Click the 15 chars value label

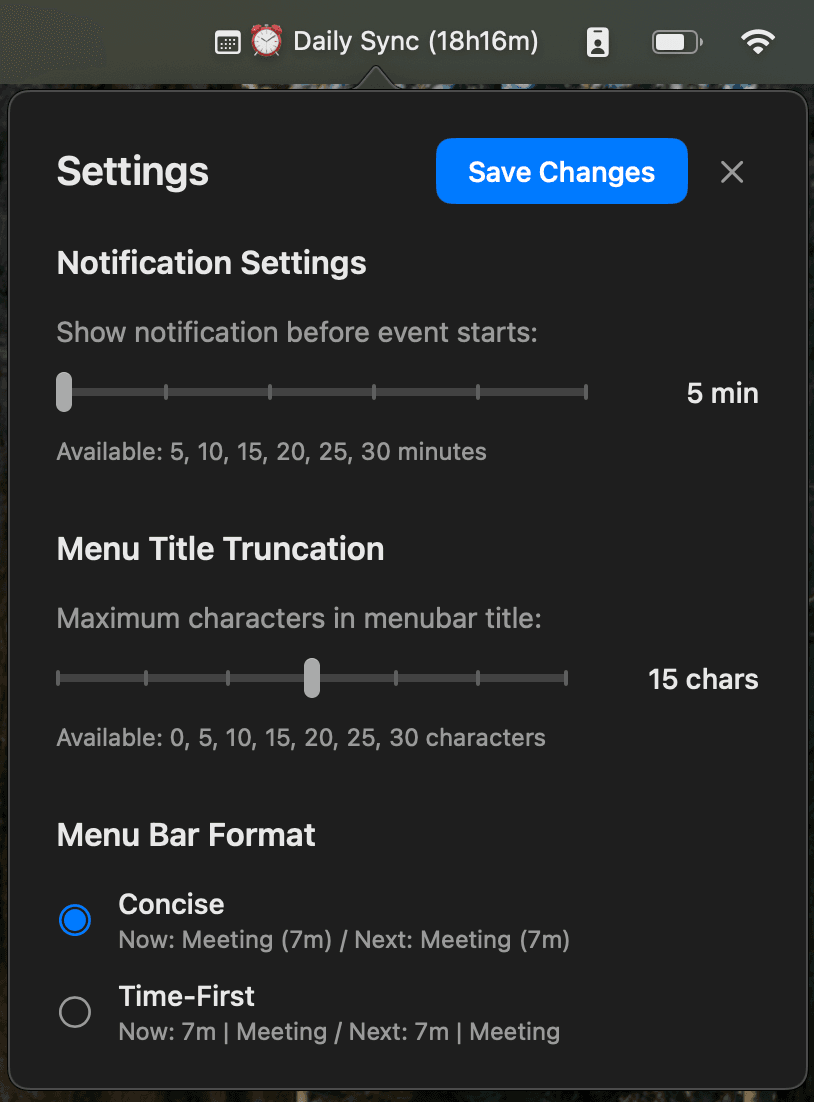[702, 678]
